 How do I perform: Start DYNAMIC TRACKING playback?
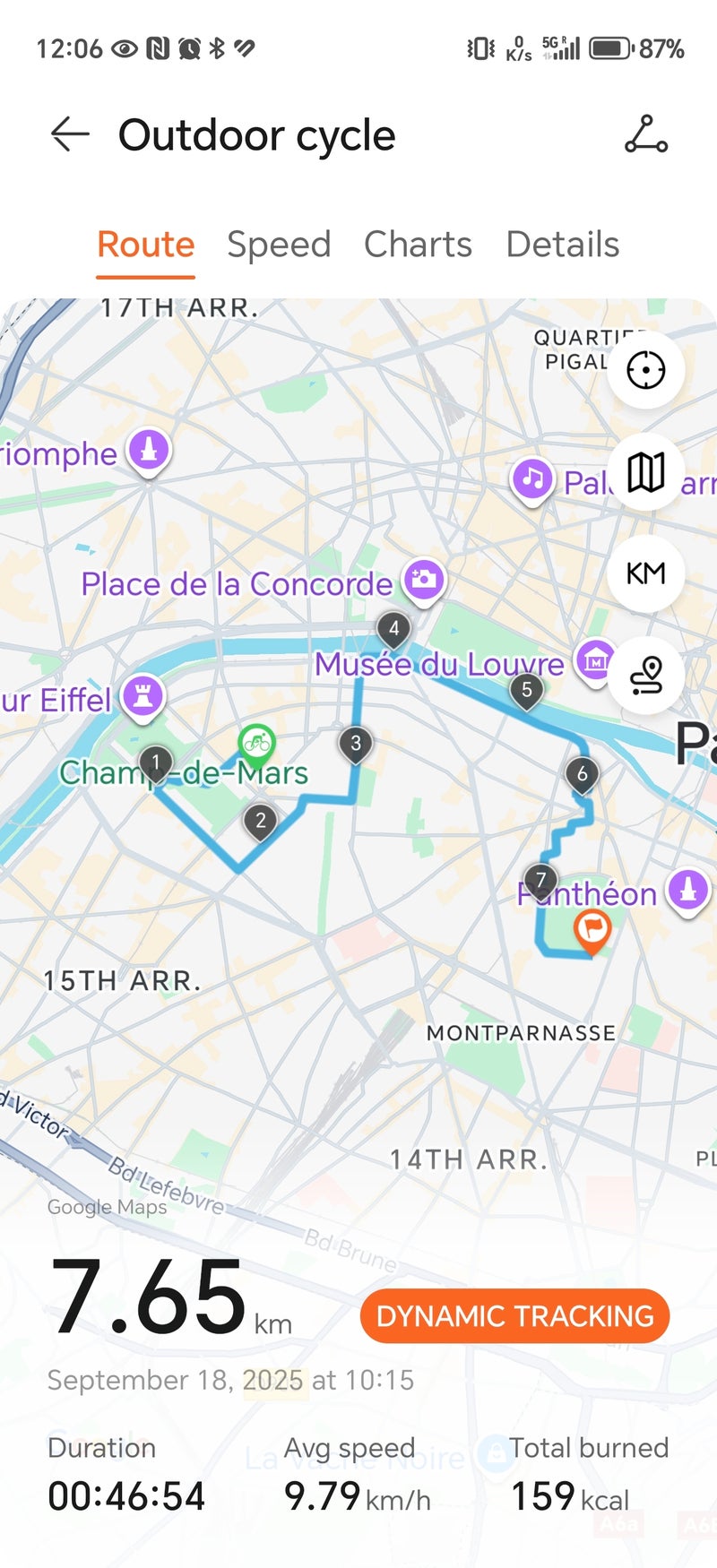coord(514,1315)
